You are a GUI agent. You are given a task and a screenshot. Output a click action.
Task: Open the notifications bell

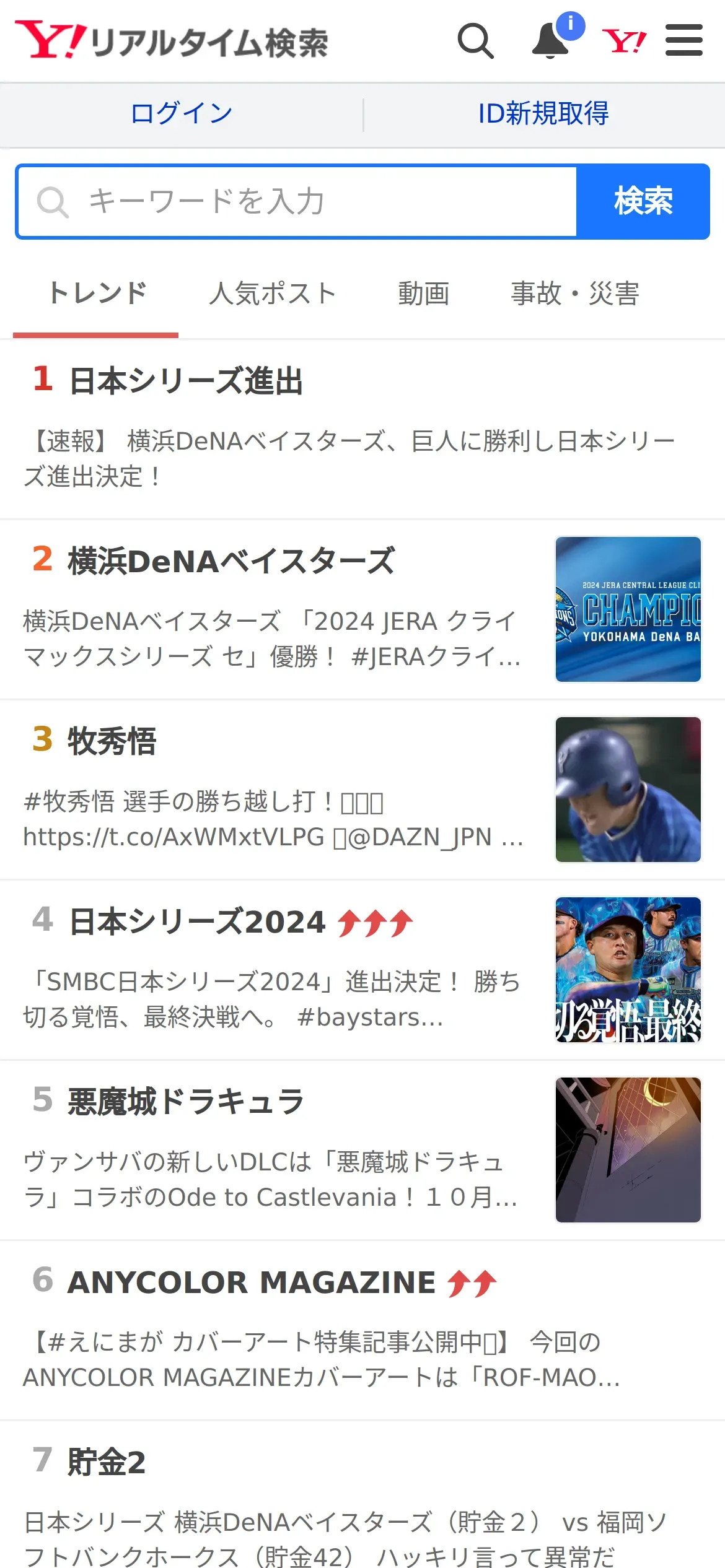tap(551, 41)
